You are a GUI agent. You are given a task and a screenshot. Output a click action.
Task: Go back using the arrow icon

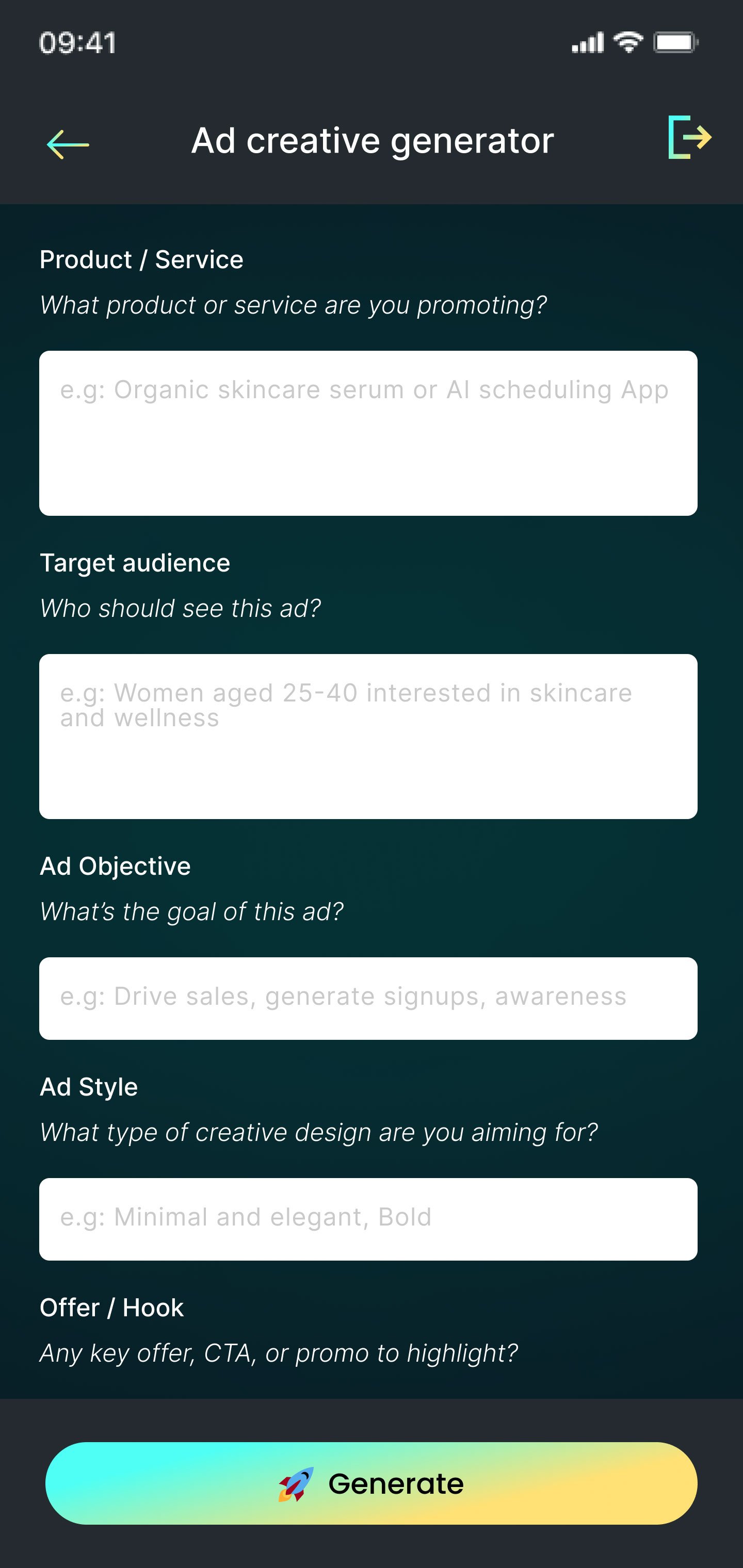(x=68, y=144)
